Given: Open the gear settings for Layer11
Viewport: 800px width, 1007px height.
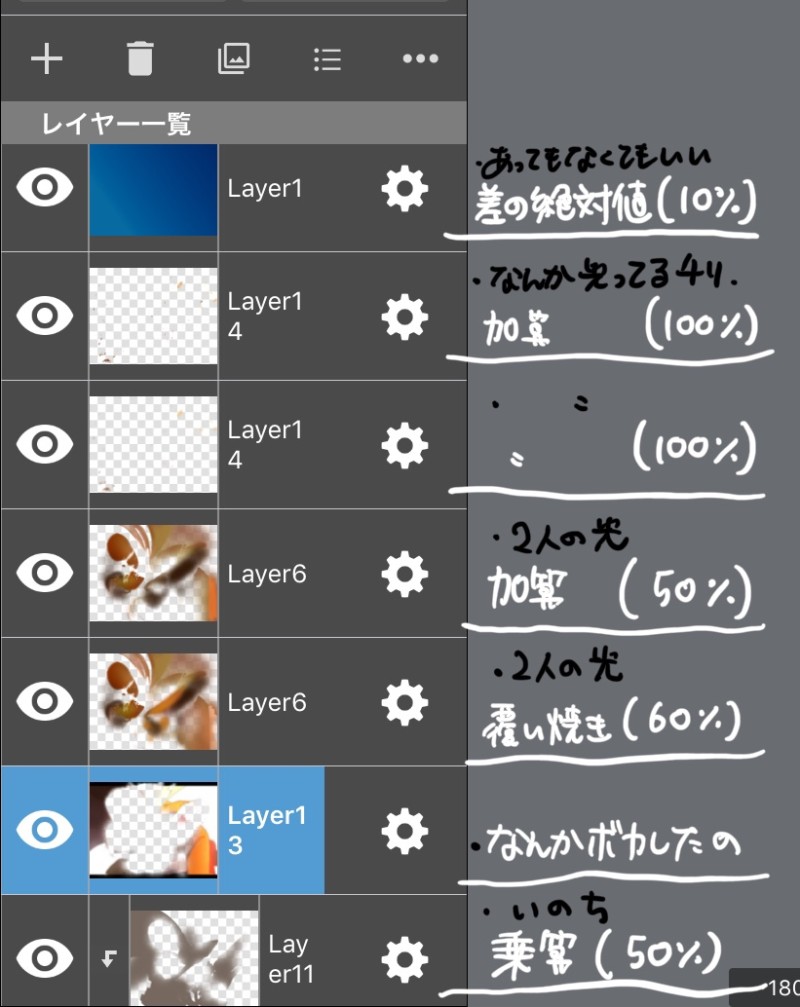Looking at the screenshot, I should tap(405, 958).
